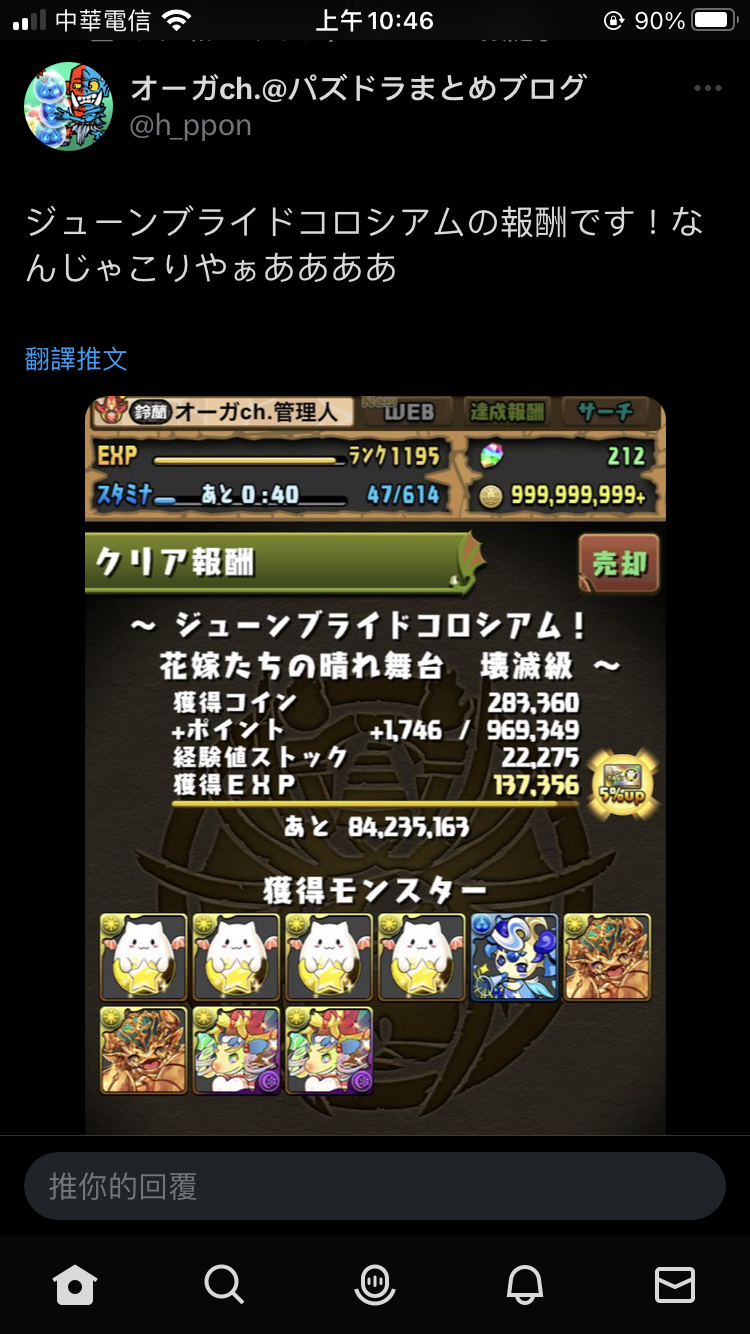
Task: Tap the 推你的回覆 reply field
Action: click(375, 1186)
